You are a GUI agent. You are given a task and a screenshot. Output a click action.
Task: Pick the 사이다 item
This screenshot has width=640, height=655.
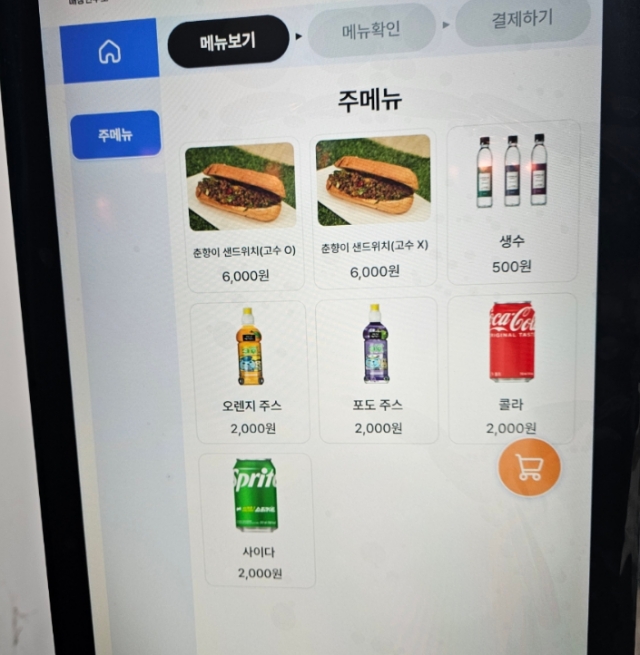pyautogui.click(x=257, y=518)
